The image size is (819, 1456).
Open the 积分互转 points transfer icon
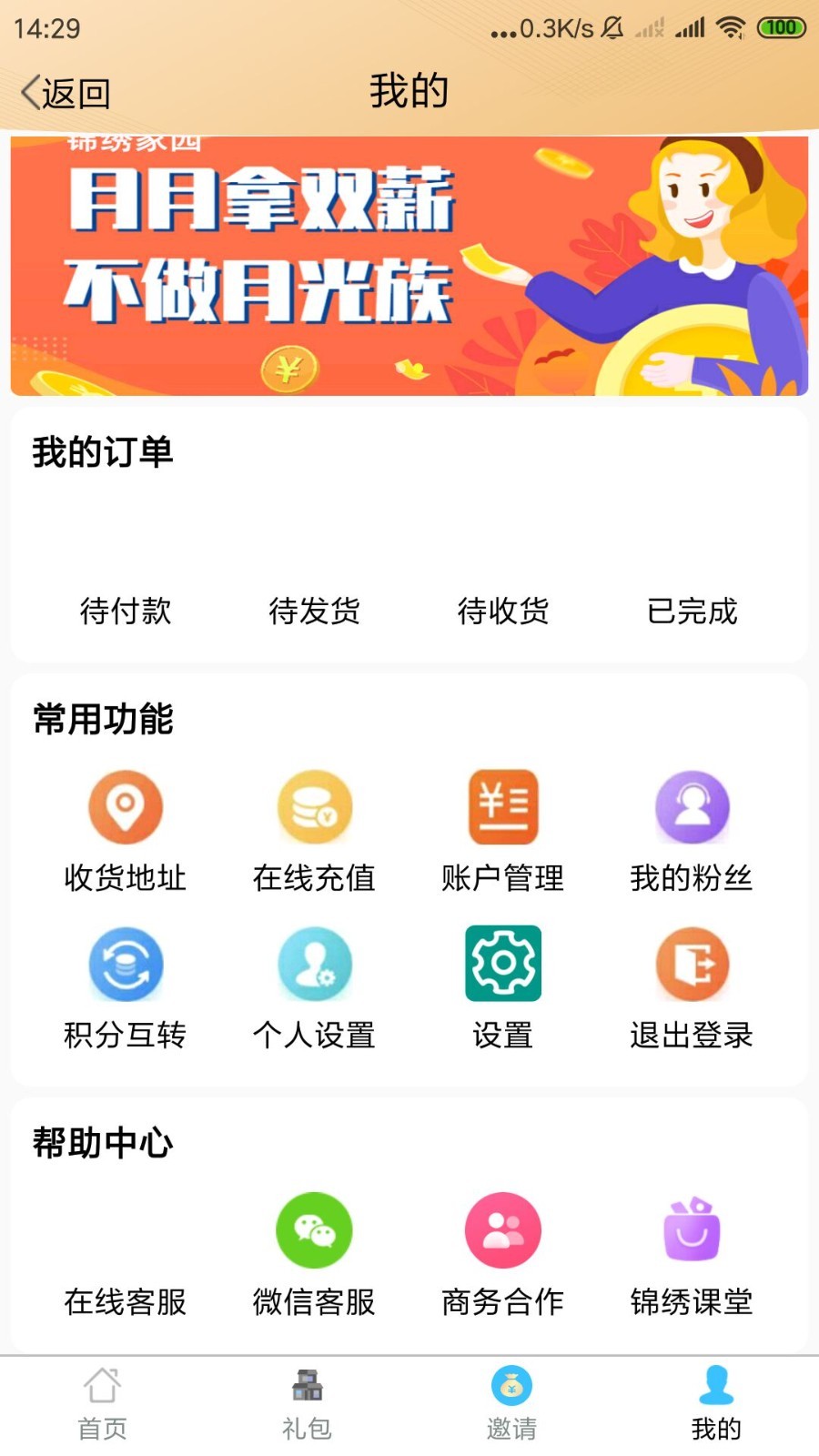pos(126,963)
